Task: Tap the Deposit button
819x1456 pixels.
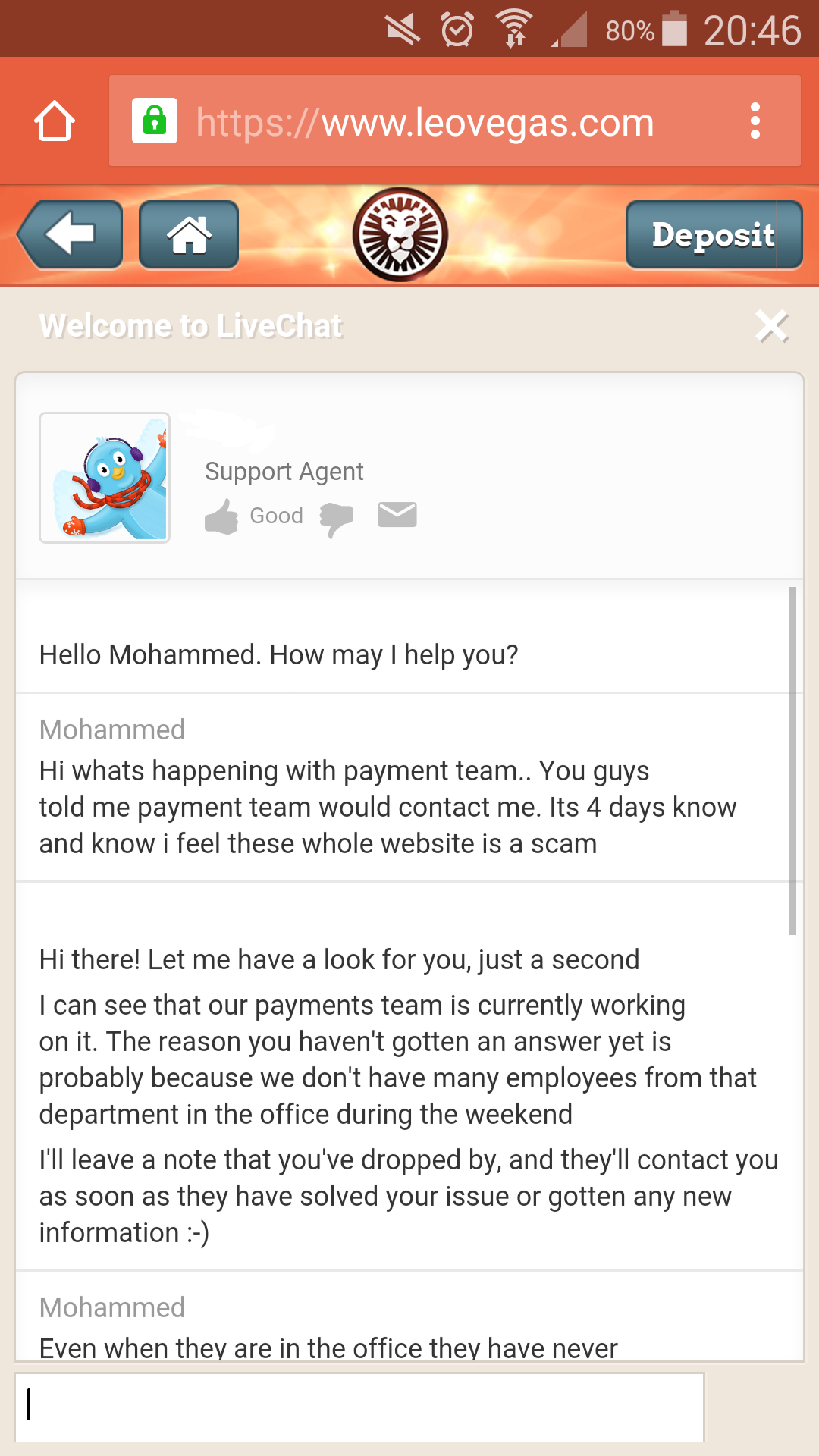Action: pos(714,235)
